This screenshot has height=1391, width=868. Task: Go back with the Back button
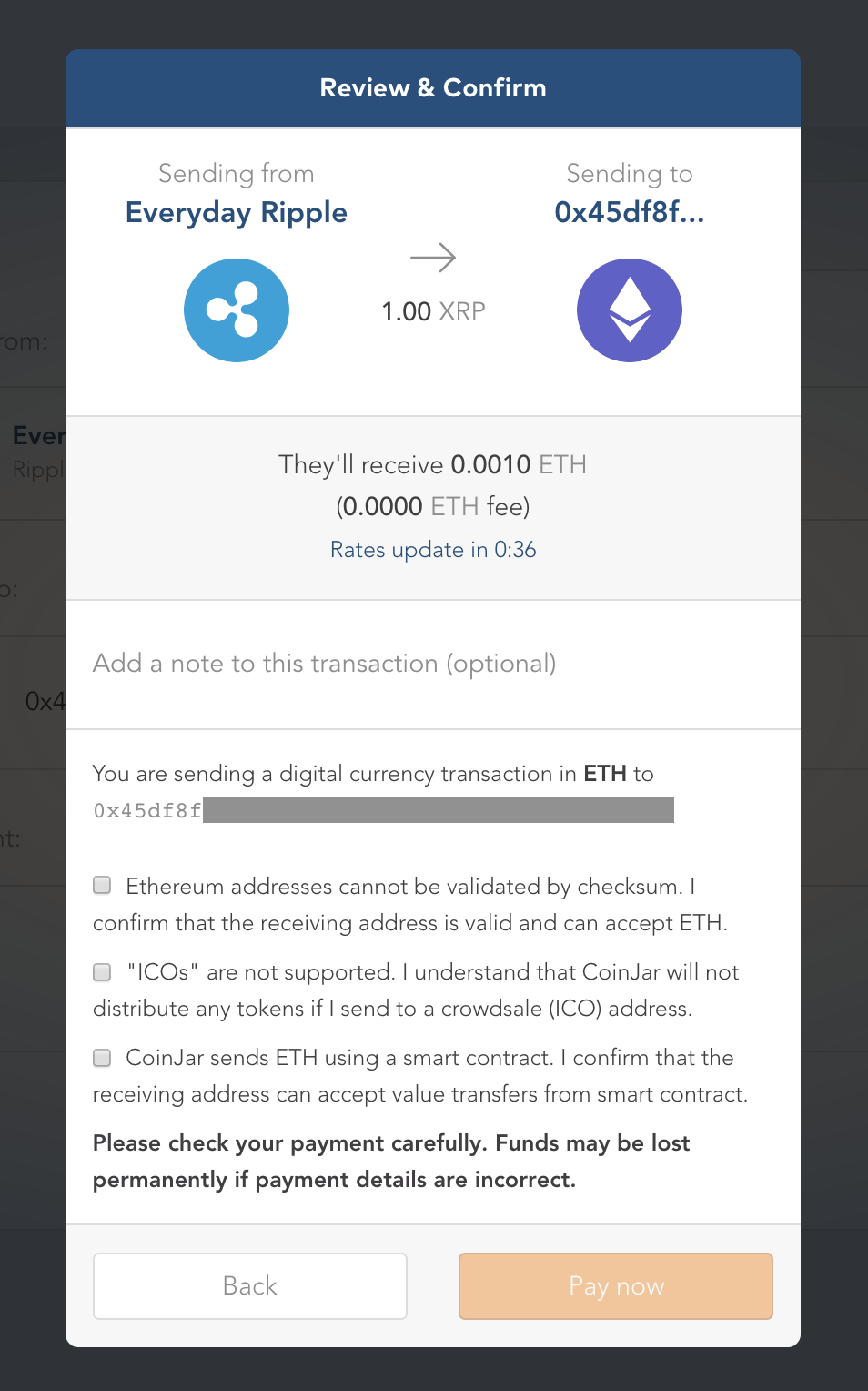click(250, 1285)
